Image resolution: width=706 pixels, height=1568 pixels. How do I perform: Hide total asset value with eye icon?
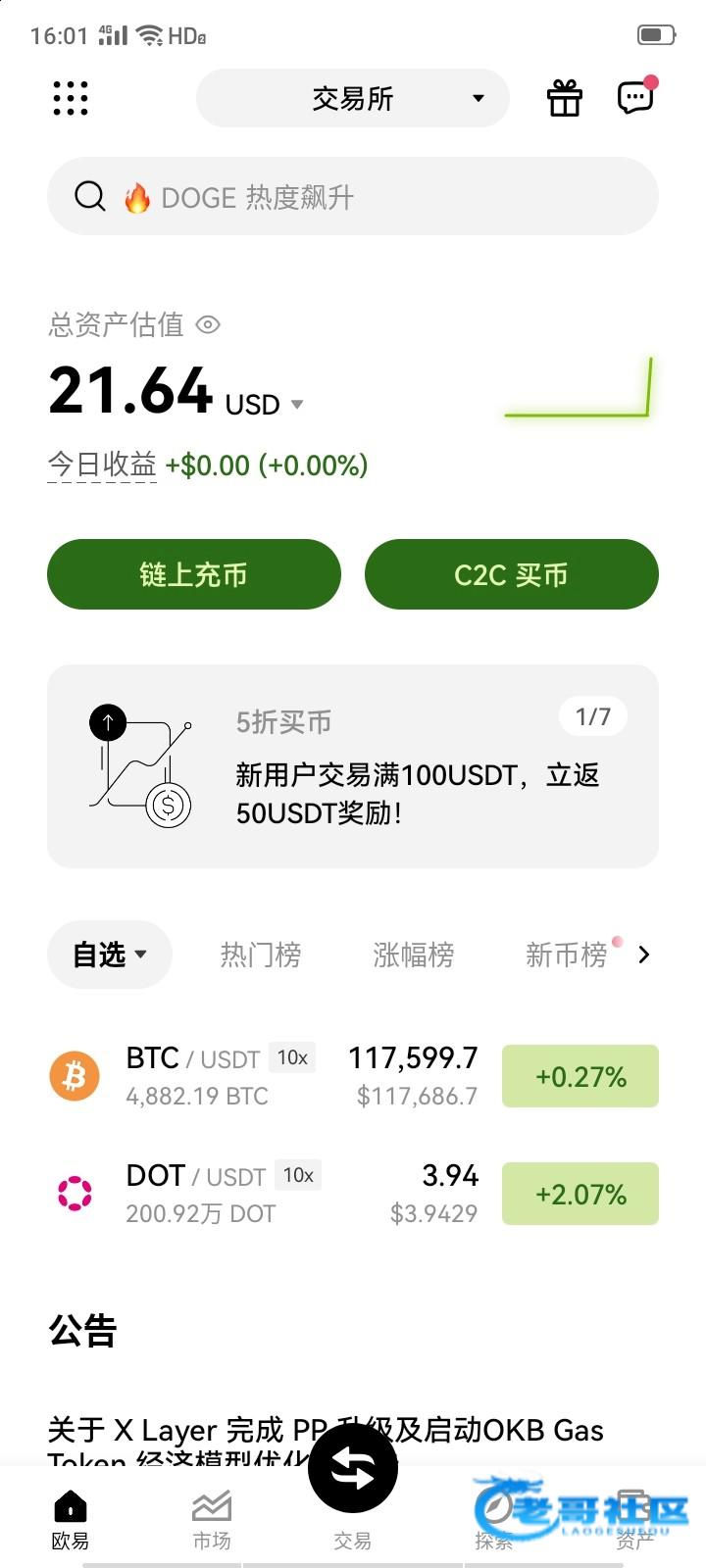click(208, 324)
